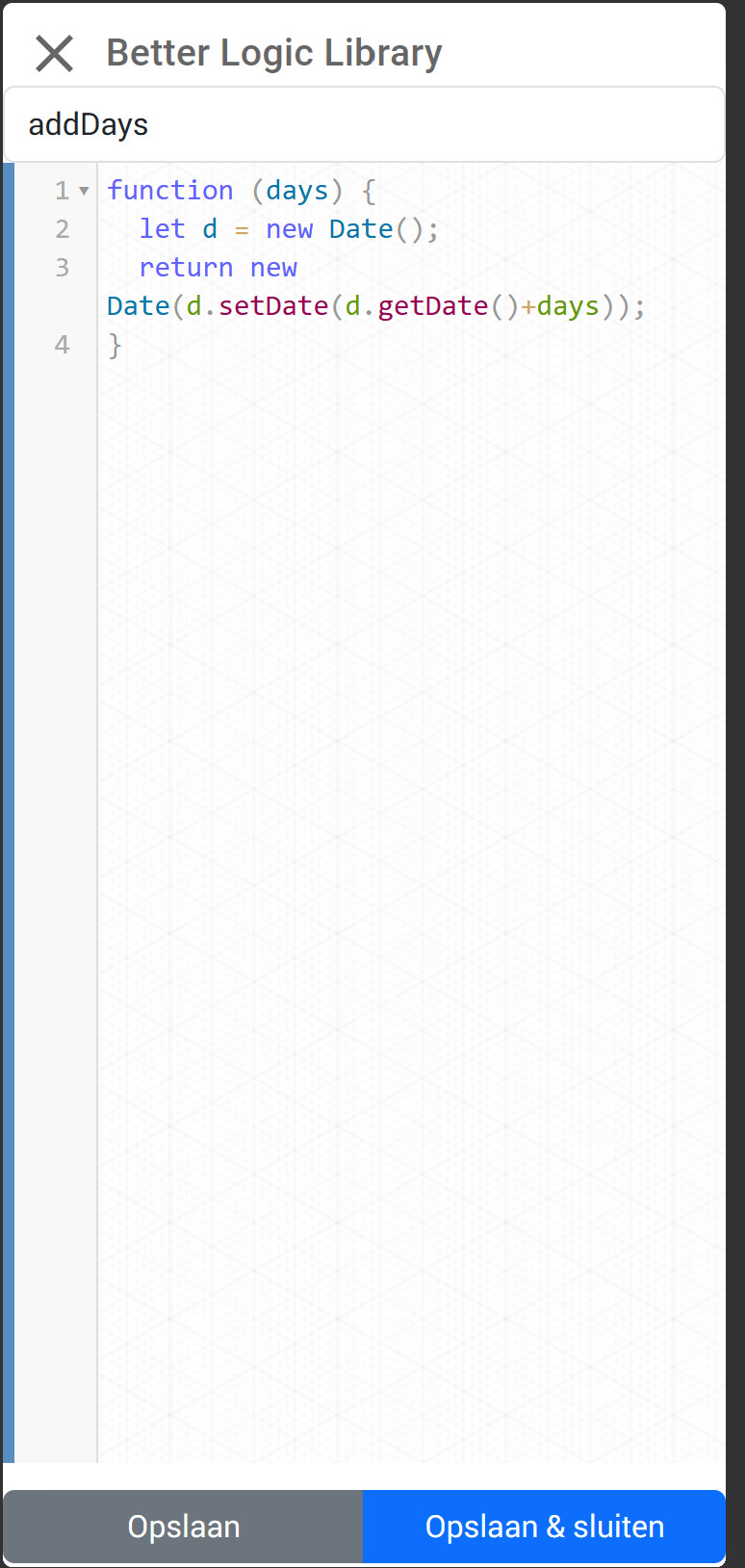Edit the addDays function name field
Screen dimensions: 745x1568
pos(364,125)
